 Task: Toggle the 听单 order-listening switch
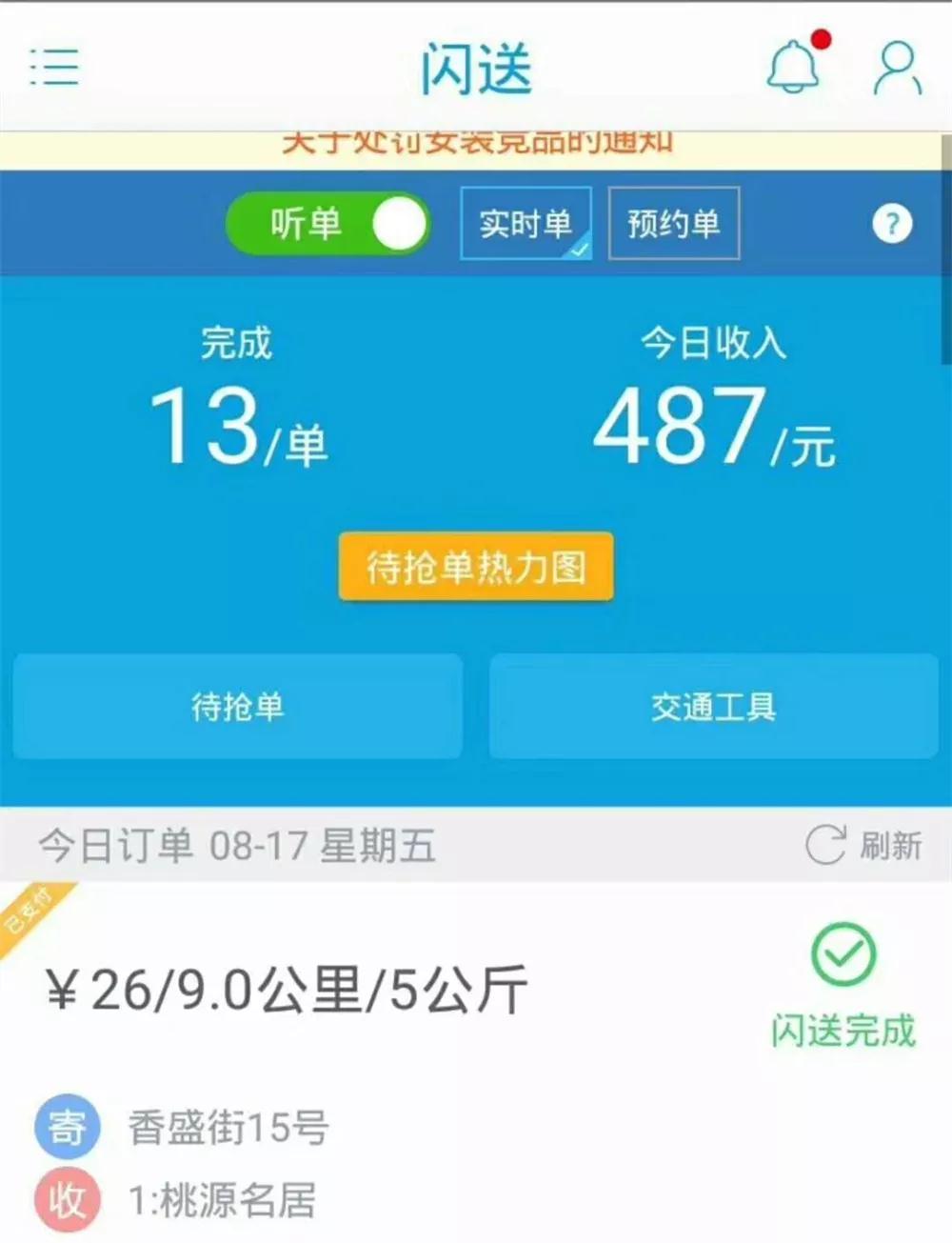[x=327, y=224]
